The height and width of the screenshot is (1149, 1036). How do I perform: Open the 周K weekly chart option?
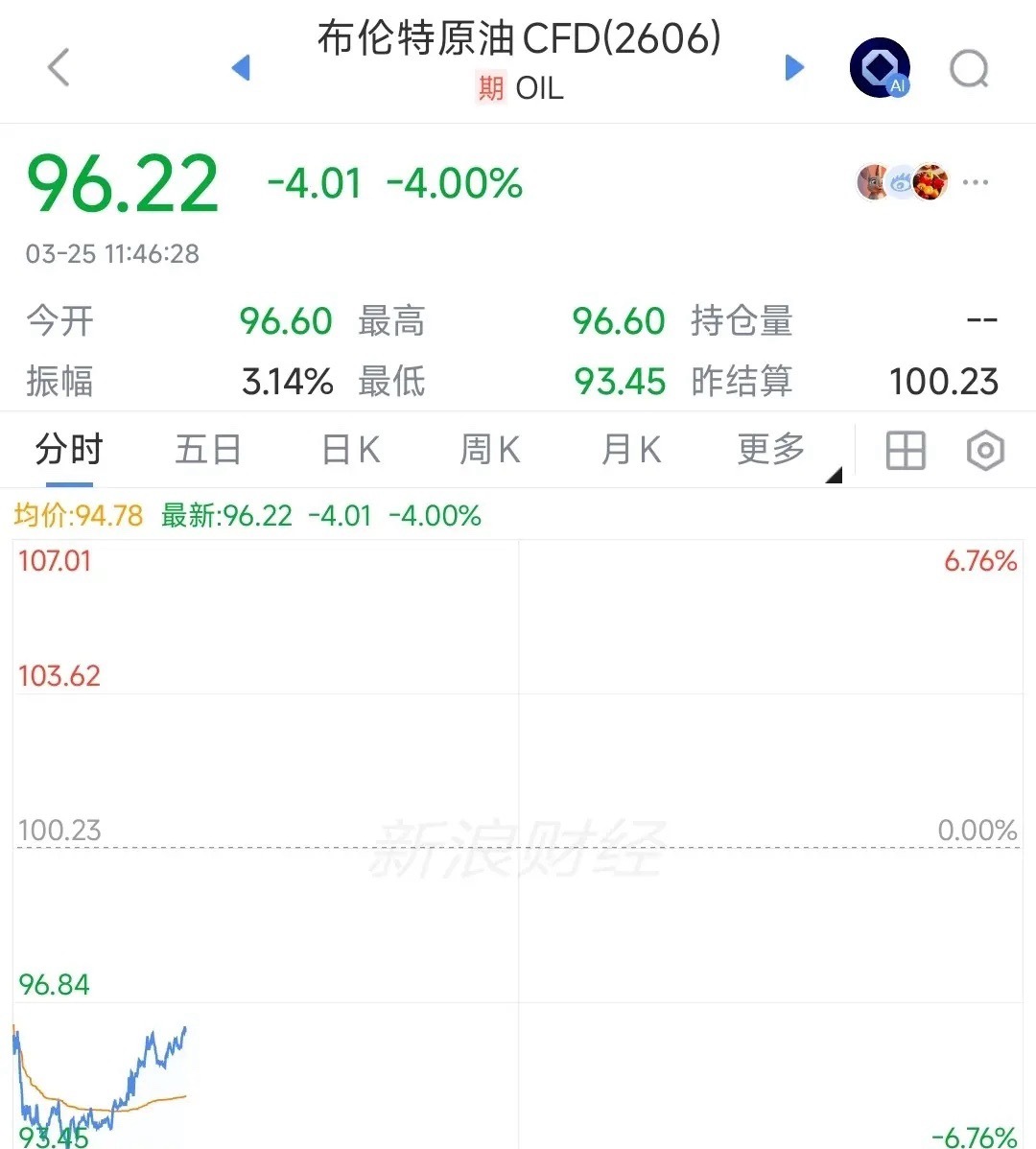488,449
